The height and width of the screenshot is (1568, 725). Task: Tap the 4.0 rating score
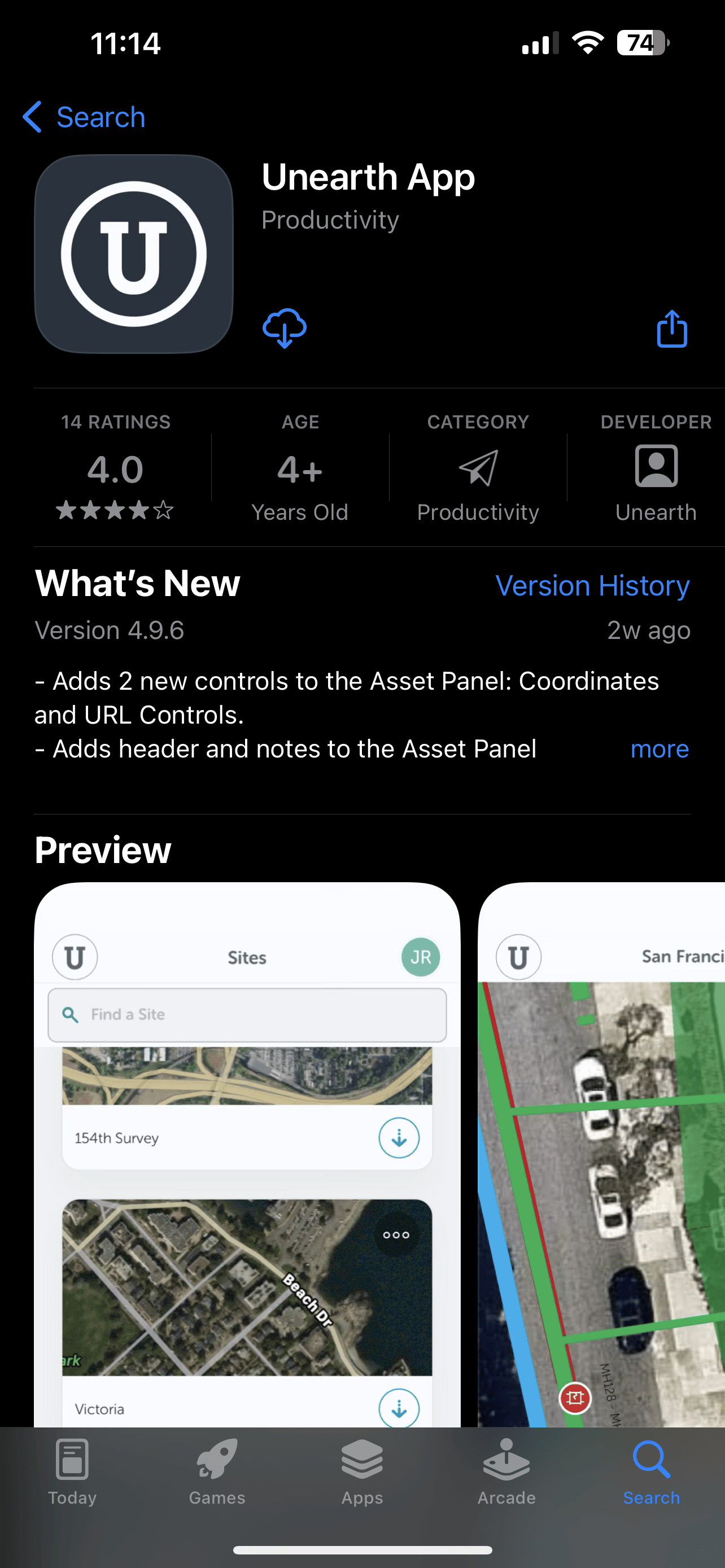coord(116,468)
